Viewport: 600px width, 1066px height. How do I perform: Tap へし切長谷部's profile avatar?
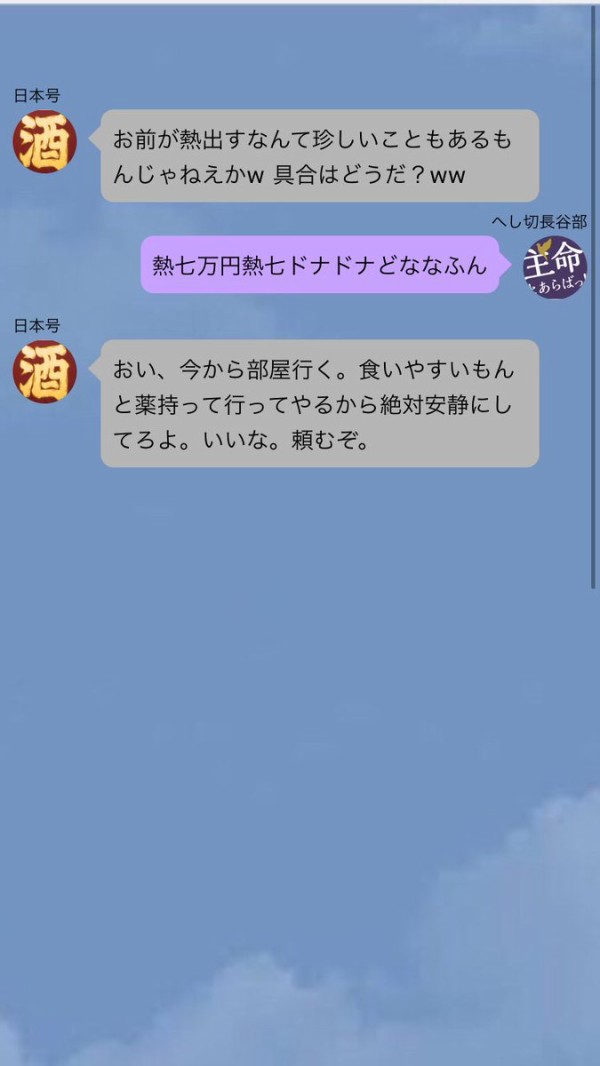click(555, 266)
